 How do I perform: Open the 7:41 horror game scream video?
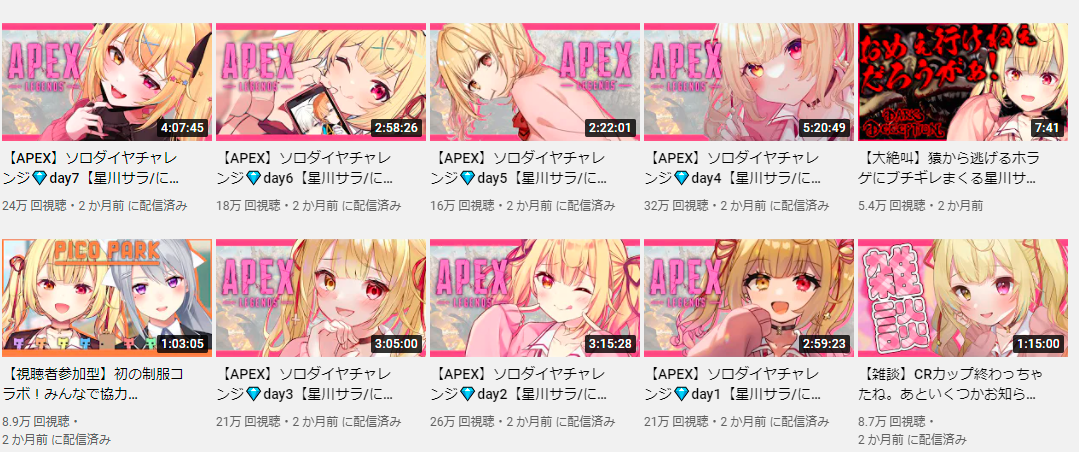pos(962,82)
